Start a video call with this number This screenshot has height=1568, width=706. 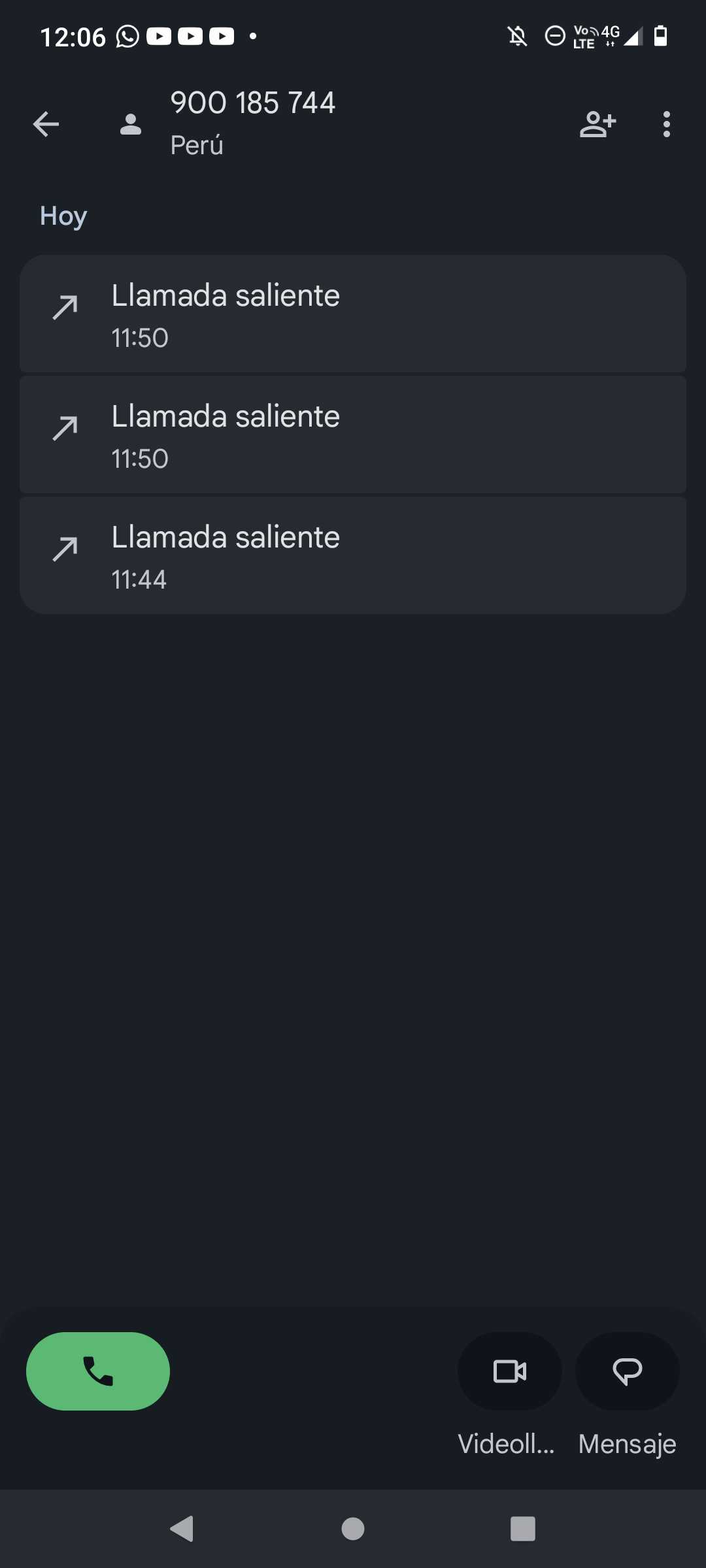[509, 1371]
